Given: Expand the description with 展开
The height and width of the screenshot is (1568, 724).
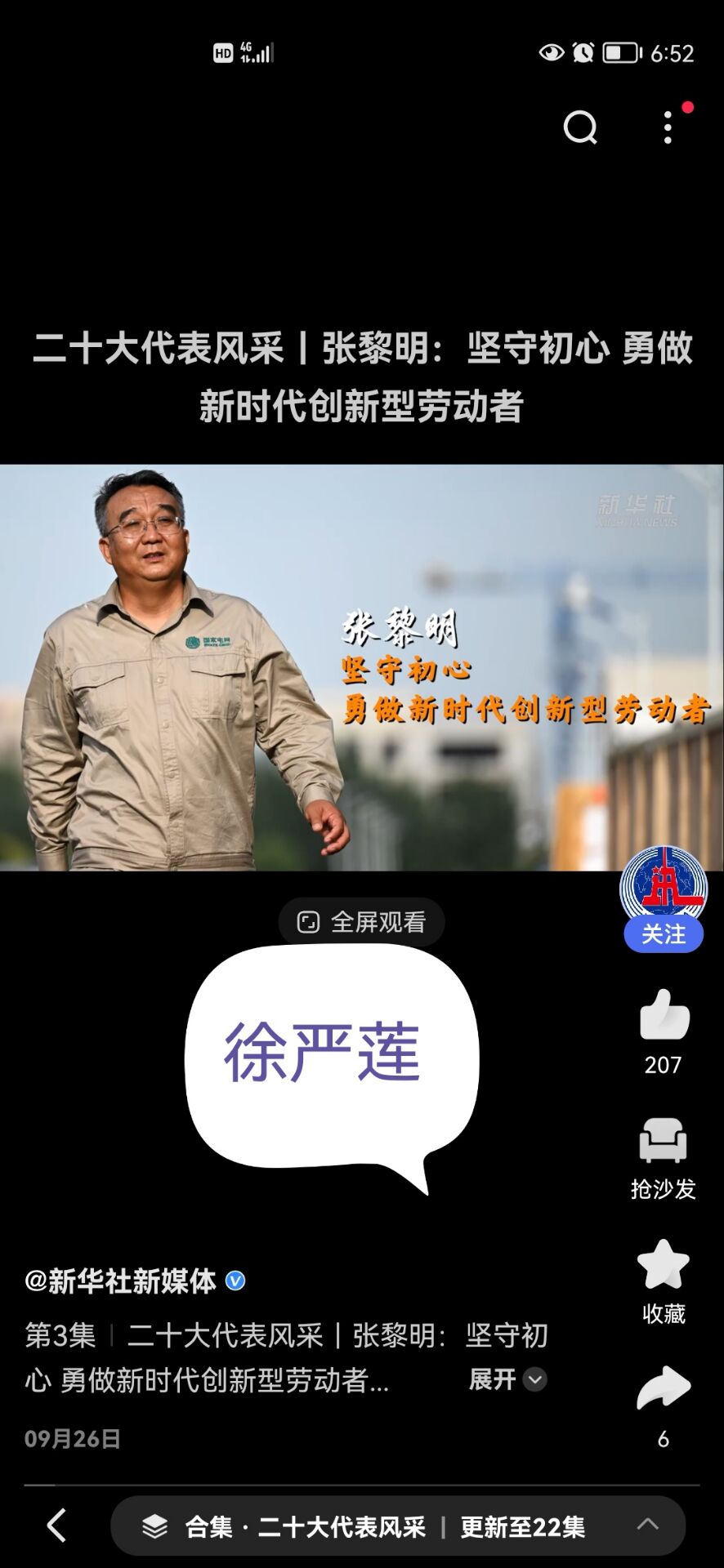Looking at the screenshot, I should coord(507,1379).
